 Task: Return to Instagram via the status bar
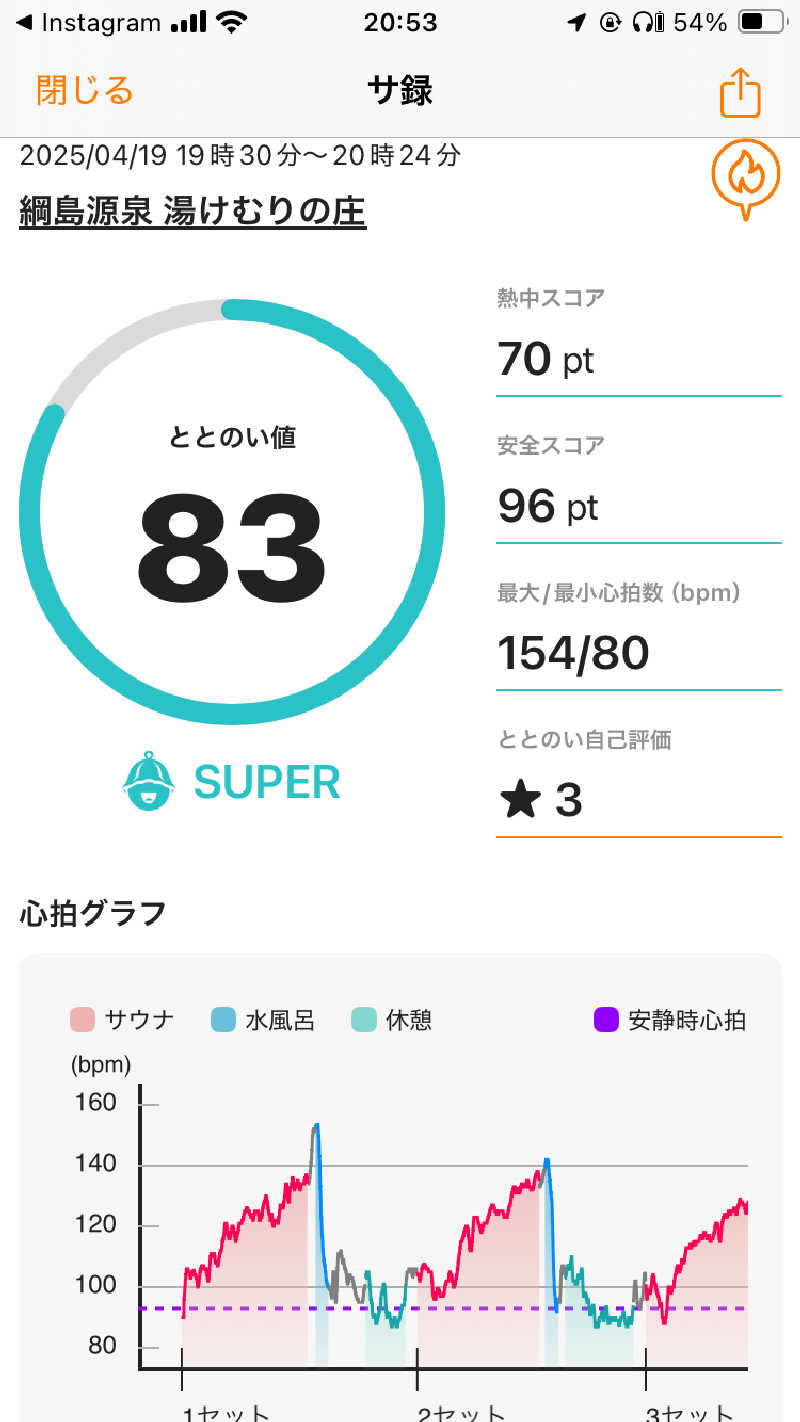(88, 22)
